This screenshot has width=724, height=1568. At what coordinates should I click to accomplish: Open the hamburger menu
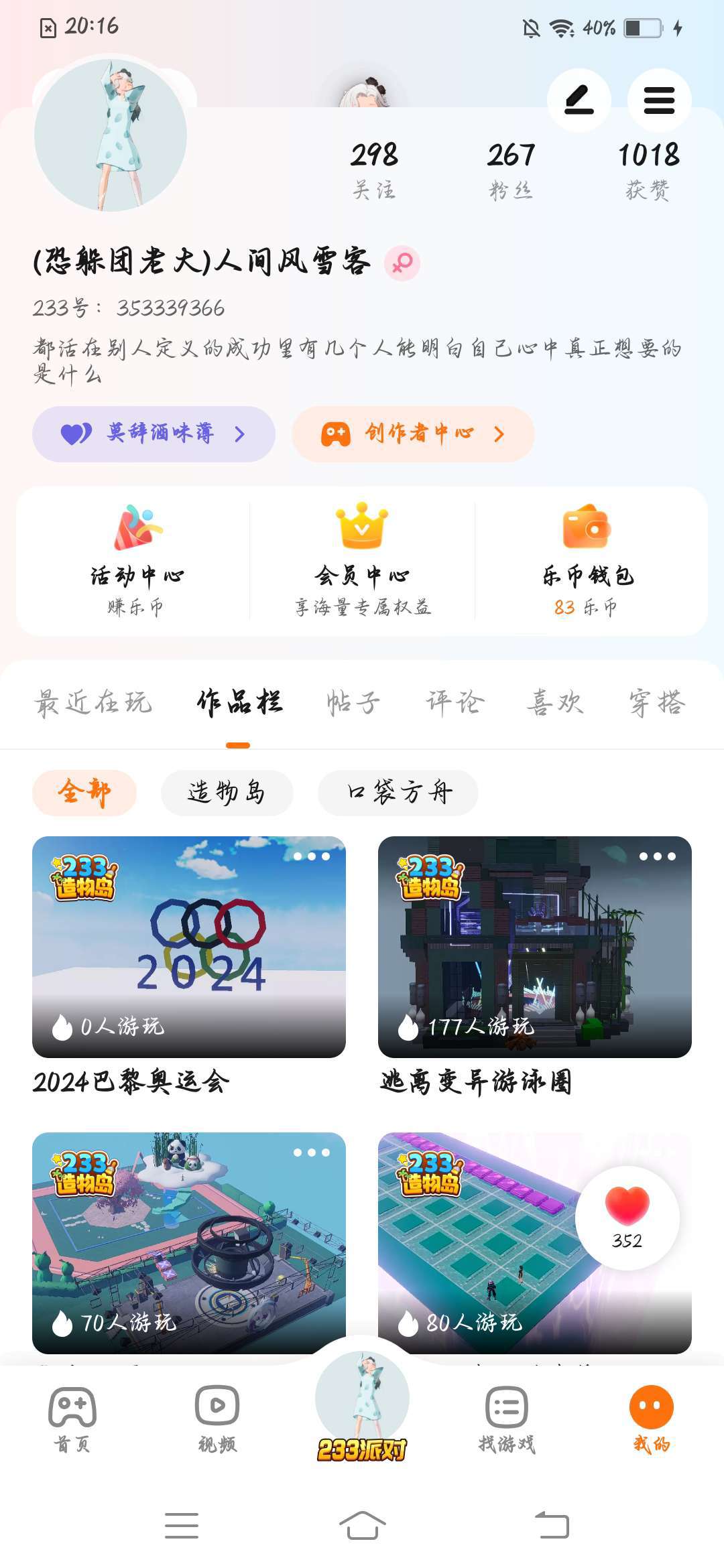tap(659, 101)
